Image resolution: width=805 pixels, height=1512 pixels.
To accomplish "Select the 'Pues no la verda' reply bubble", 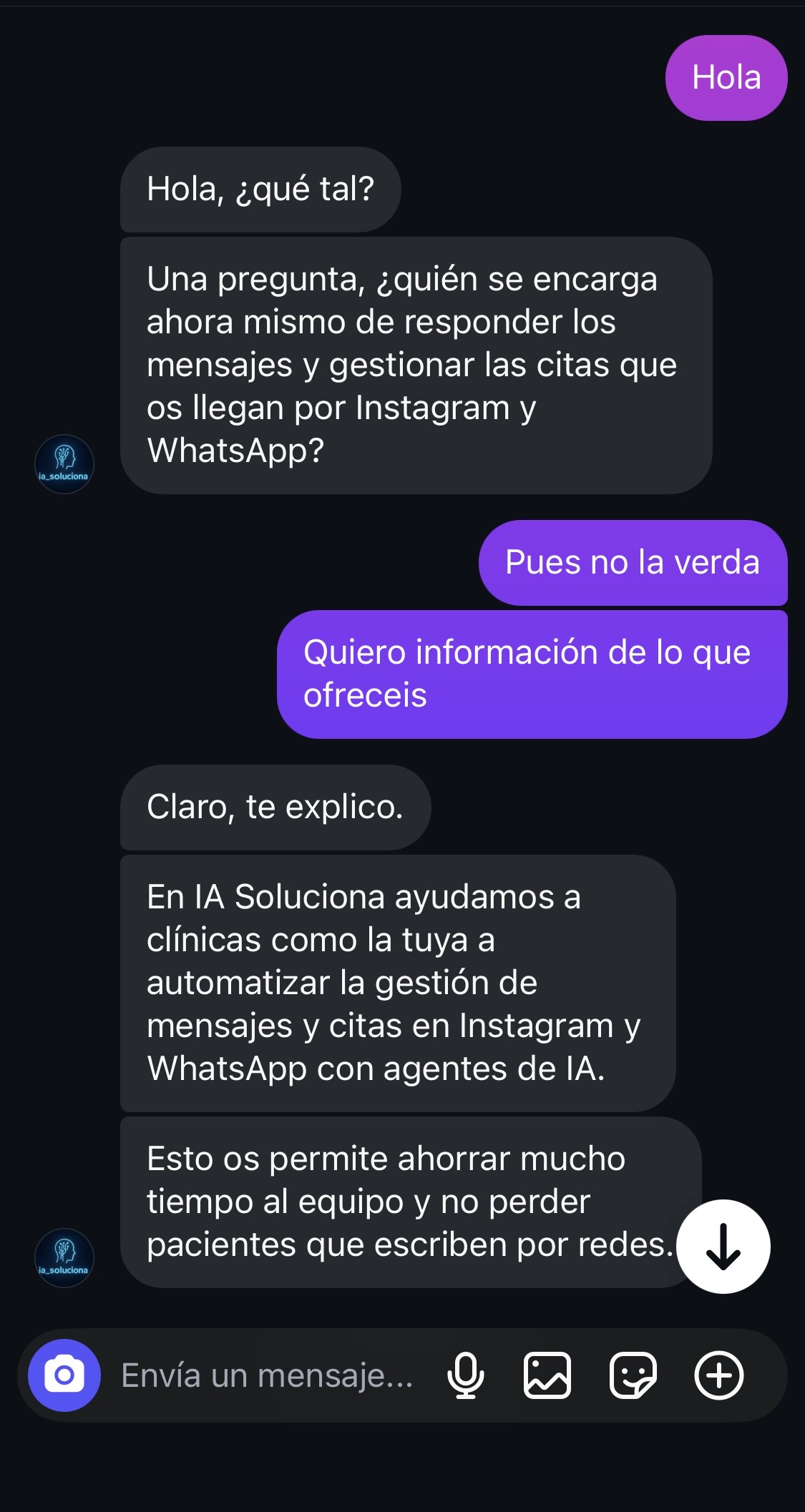I will point(633,564).
